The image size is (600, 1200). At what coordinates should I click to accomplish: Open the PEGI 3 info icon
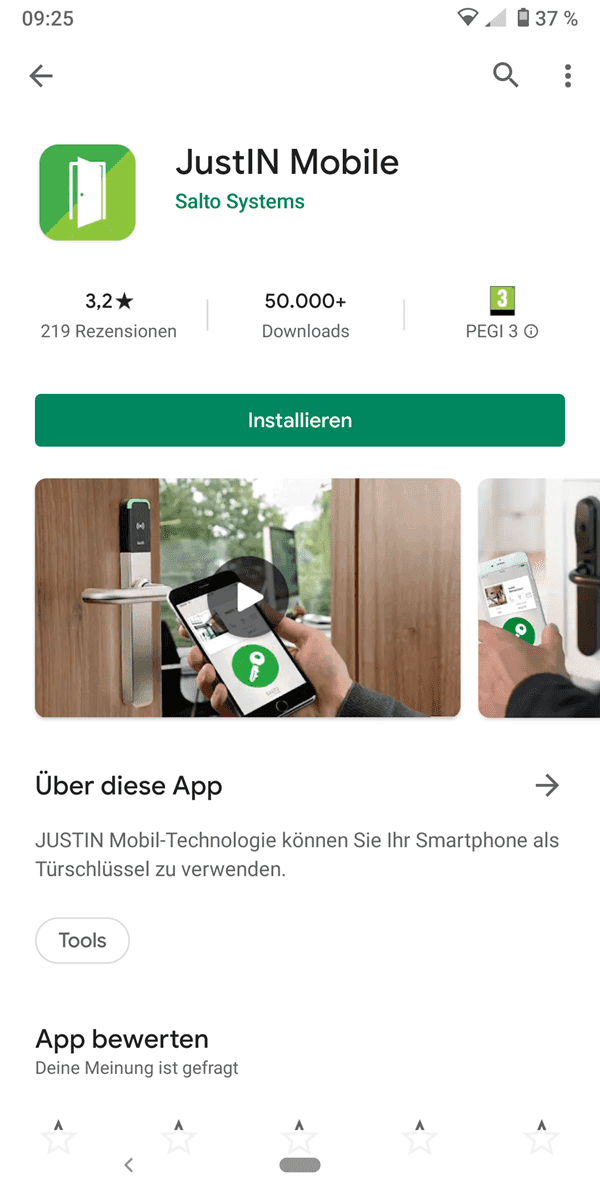[x=531, y=331]
